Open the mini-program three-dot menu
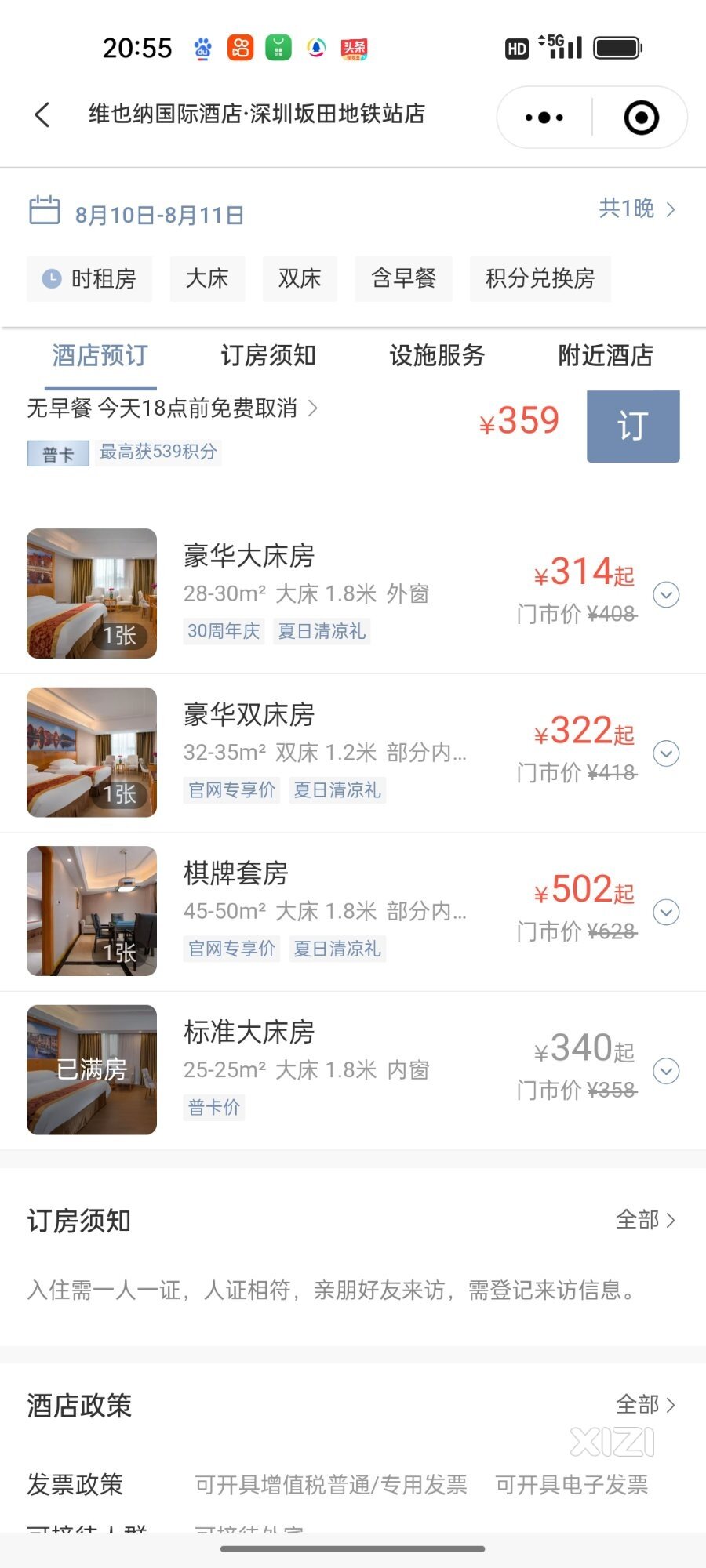Image resolution: width=706 pixels, height=1568 pixels. [544, 118]
